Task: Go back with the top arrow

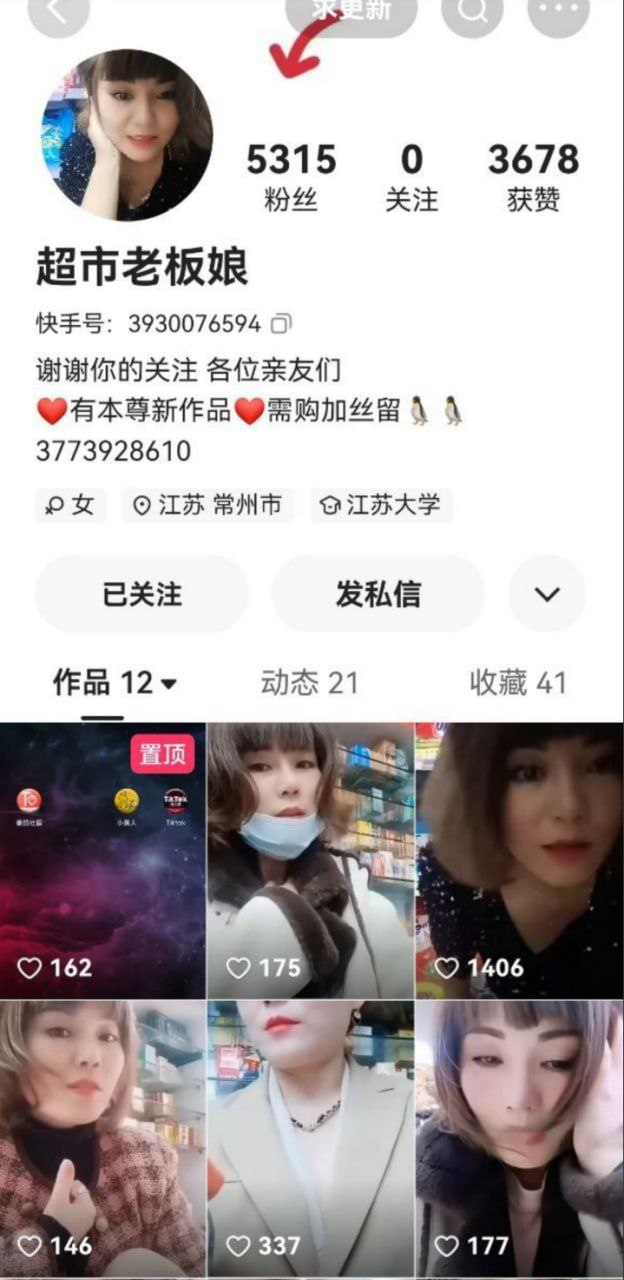Action: pos(59,13)
